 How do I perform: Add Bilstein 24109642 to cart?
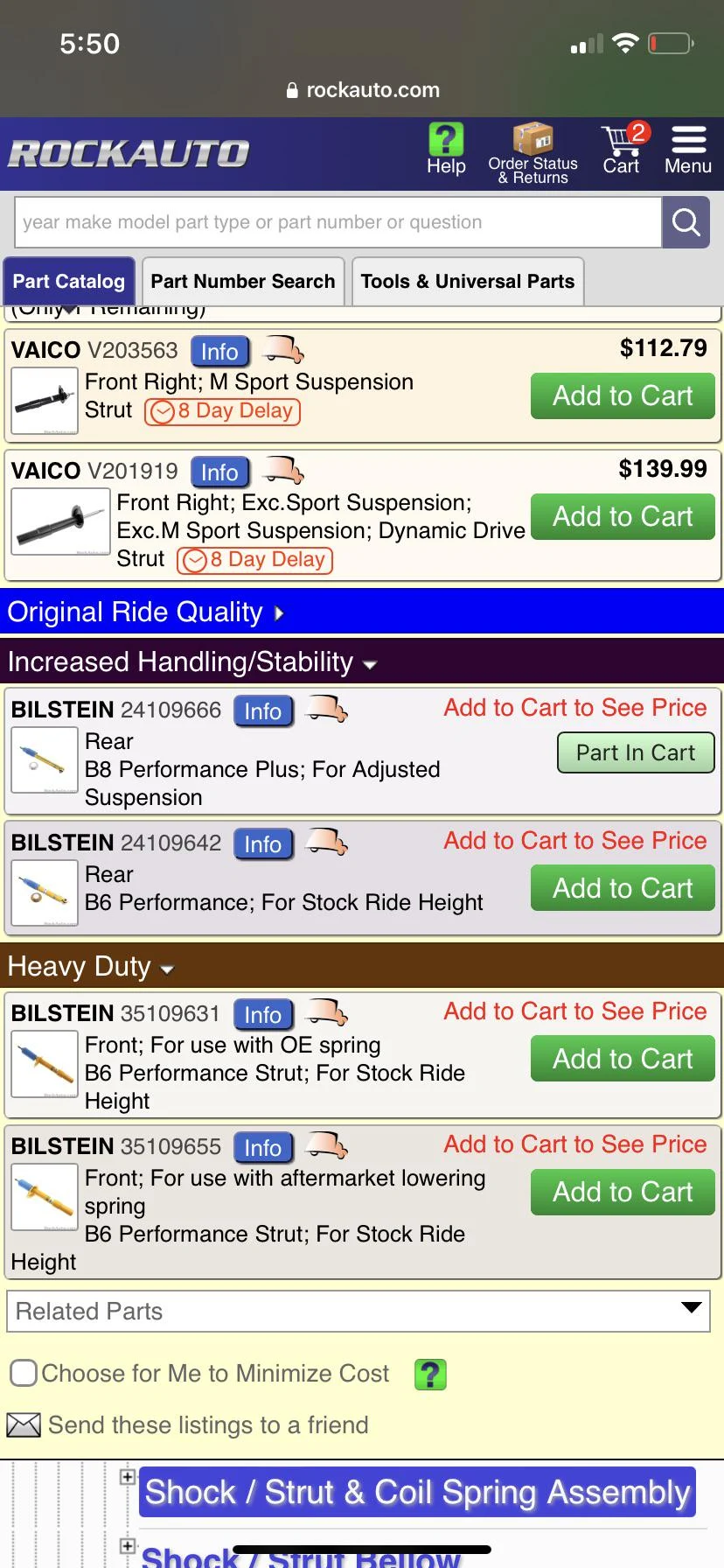pyautogui.click(x=623, y=888)
